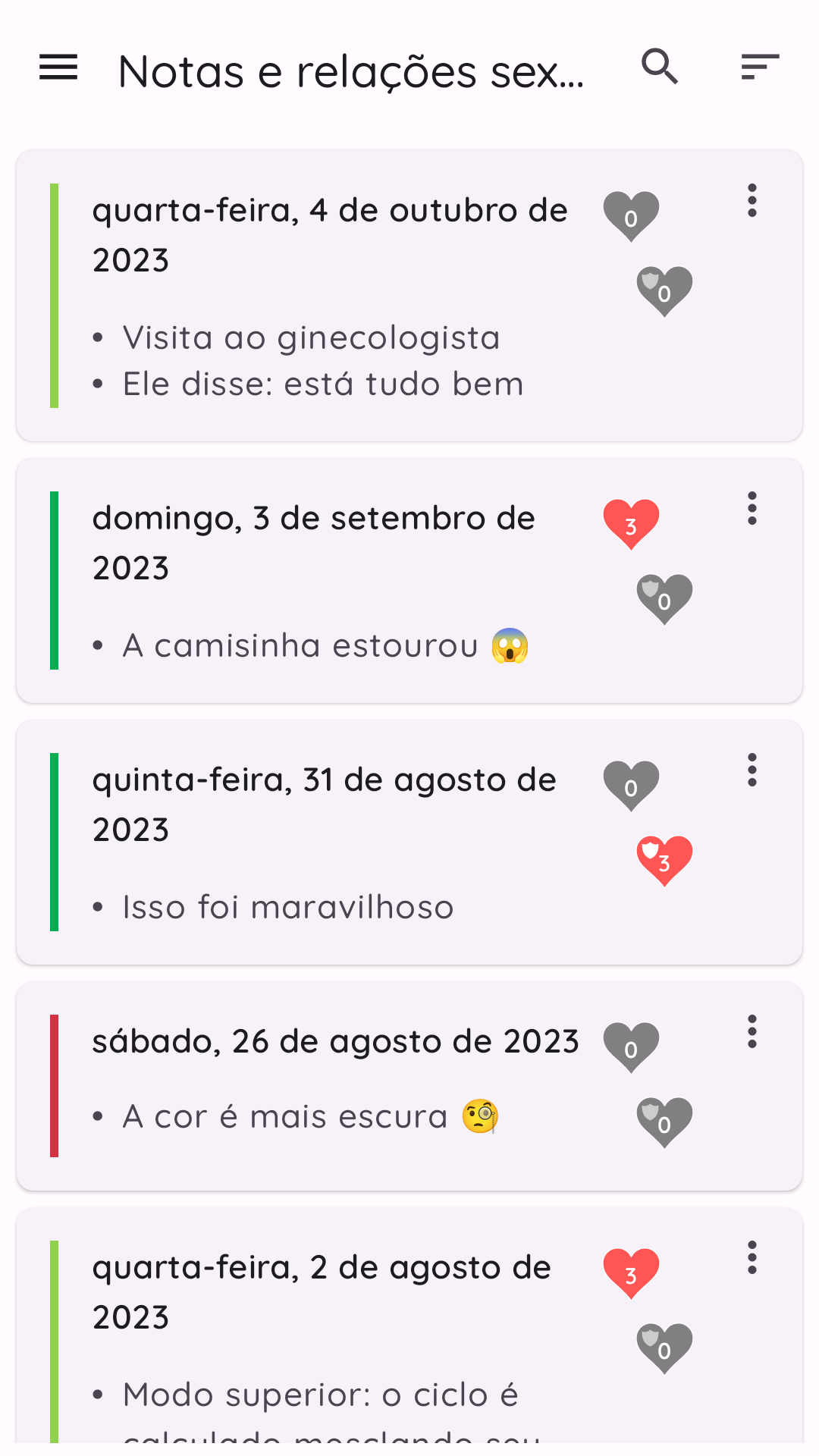Open the note about Visita ao ginecologista
Image resolution: width=819 pixels, height=1456 pixels.
pos(409,296)
